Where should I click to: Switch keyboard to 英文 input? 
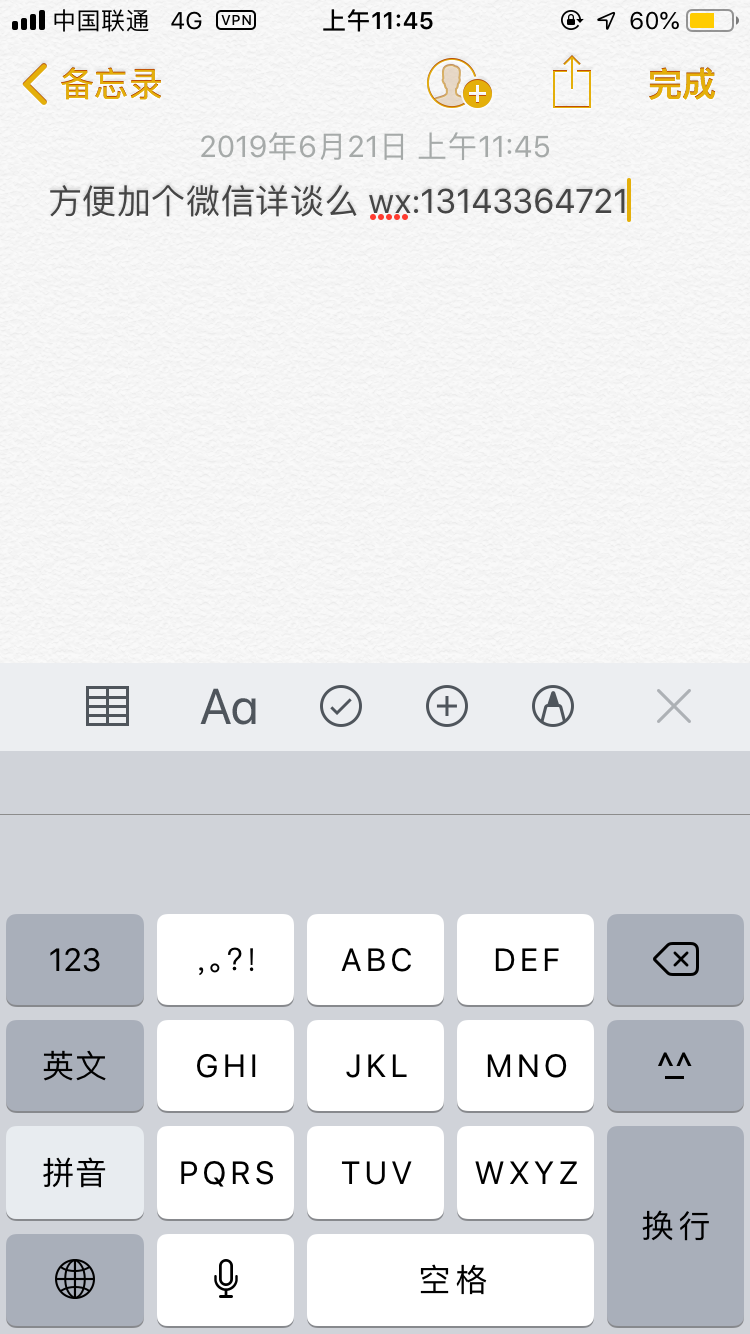tap(75, 1066)
